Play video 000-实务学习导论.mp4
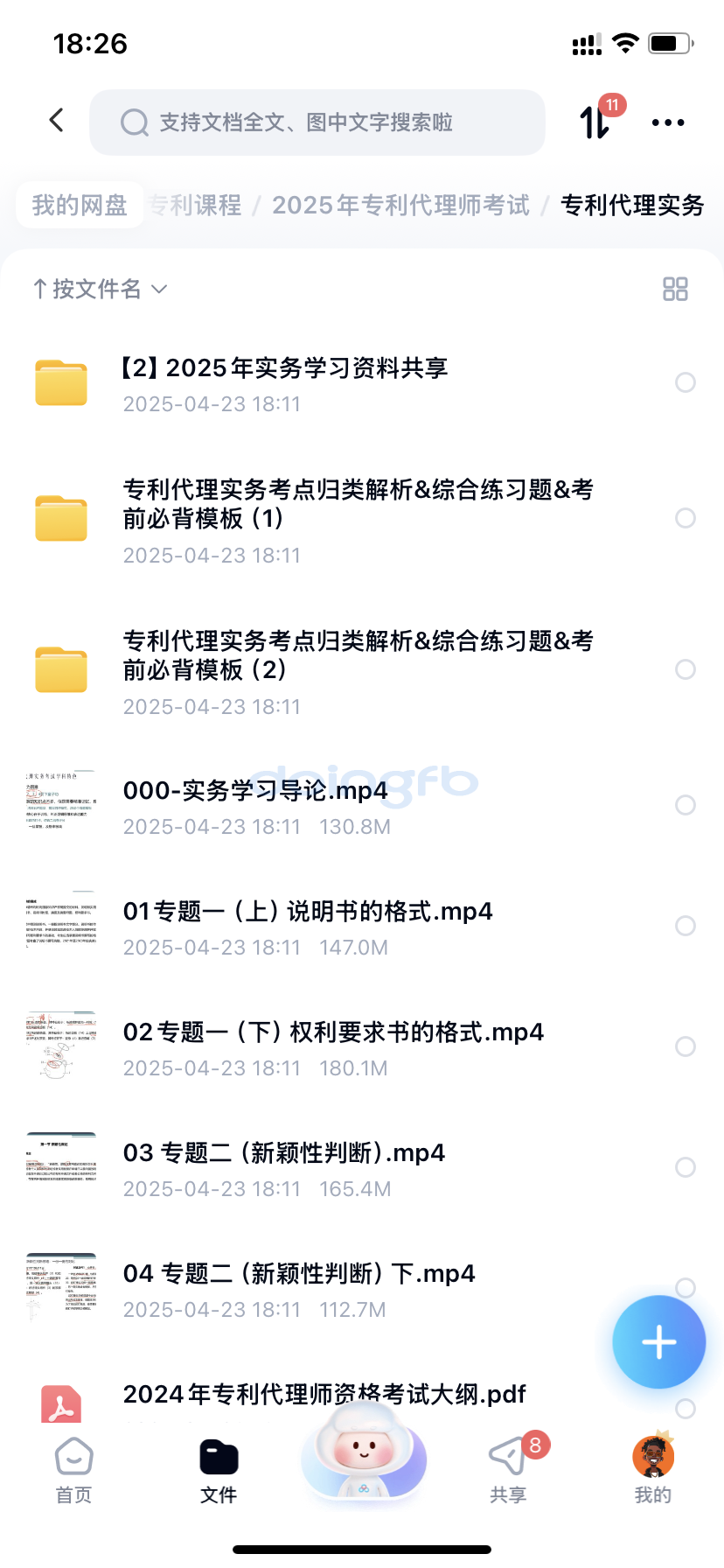The image size is (724, 1568). 254,791
